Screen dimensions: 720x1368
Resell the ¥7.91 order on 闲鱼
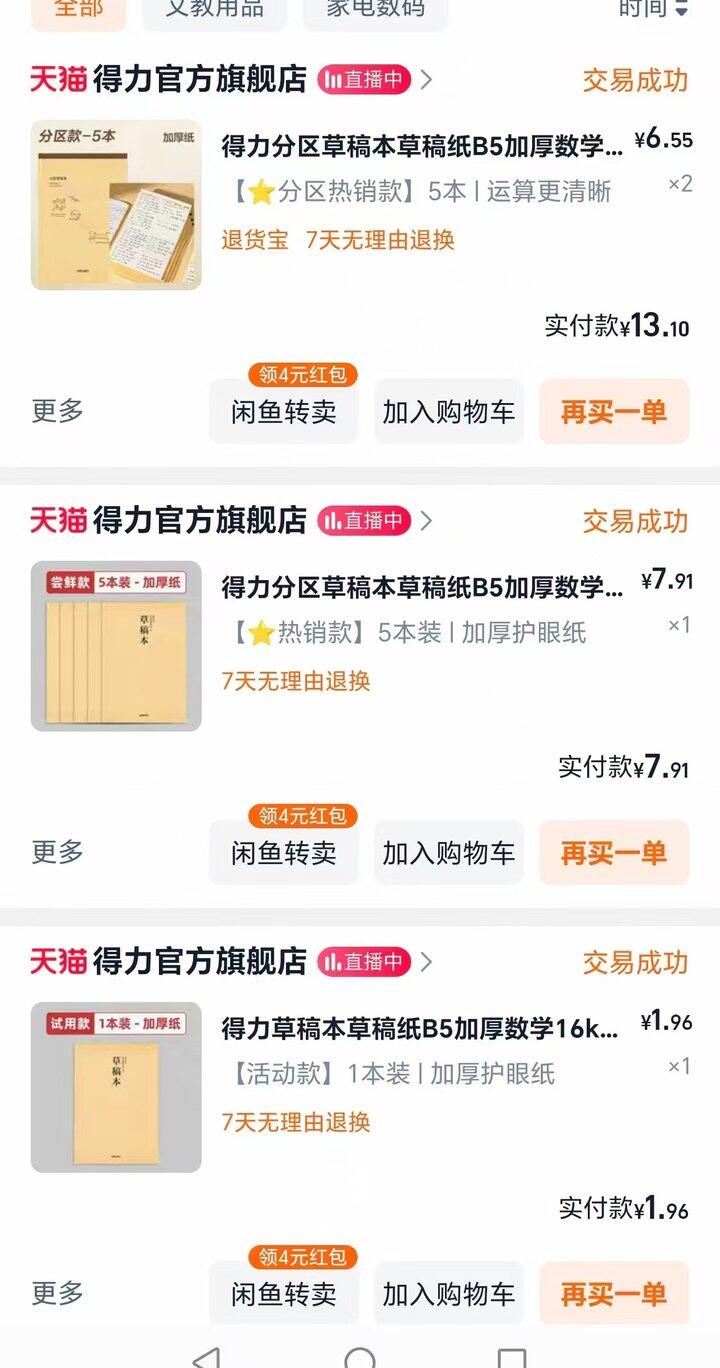284,853
